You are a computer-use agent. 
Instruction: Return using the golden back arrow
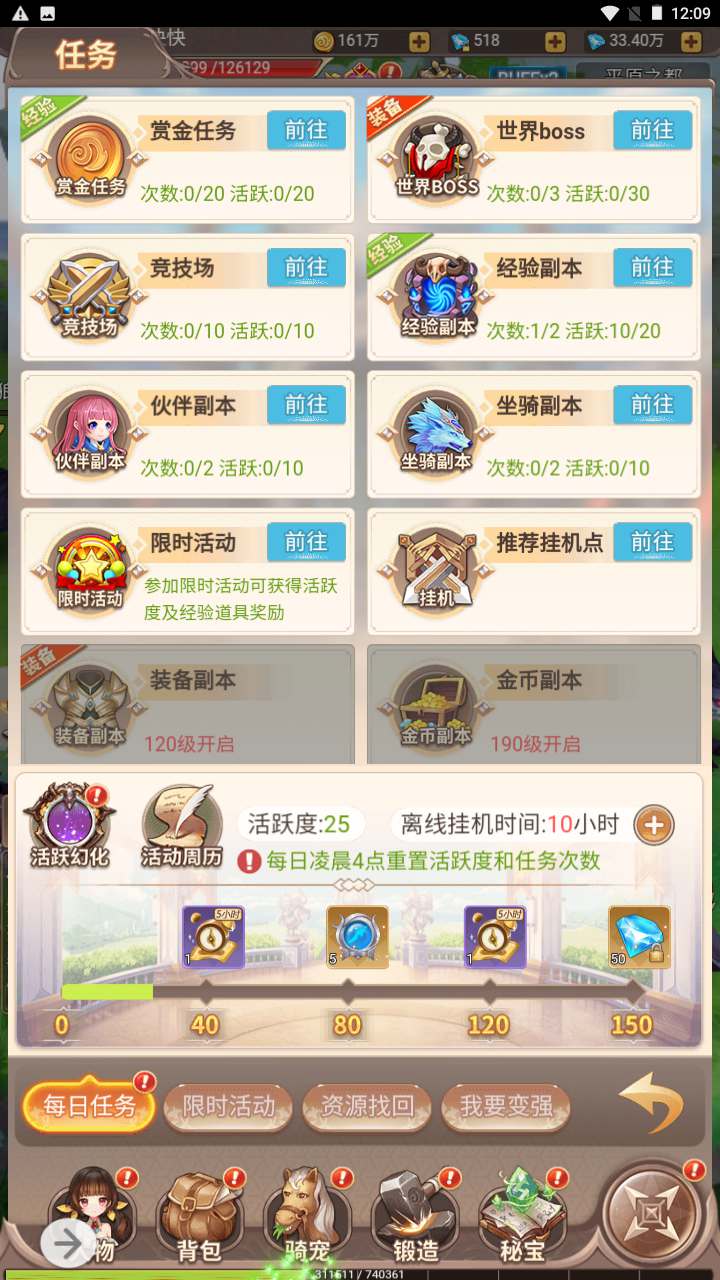[x=651, y=1102]
